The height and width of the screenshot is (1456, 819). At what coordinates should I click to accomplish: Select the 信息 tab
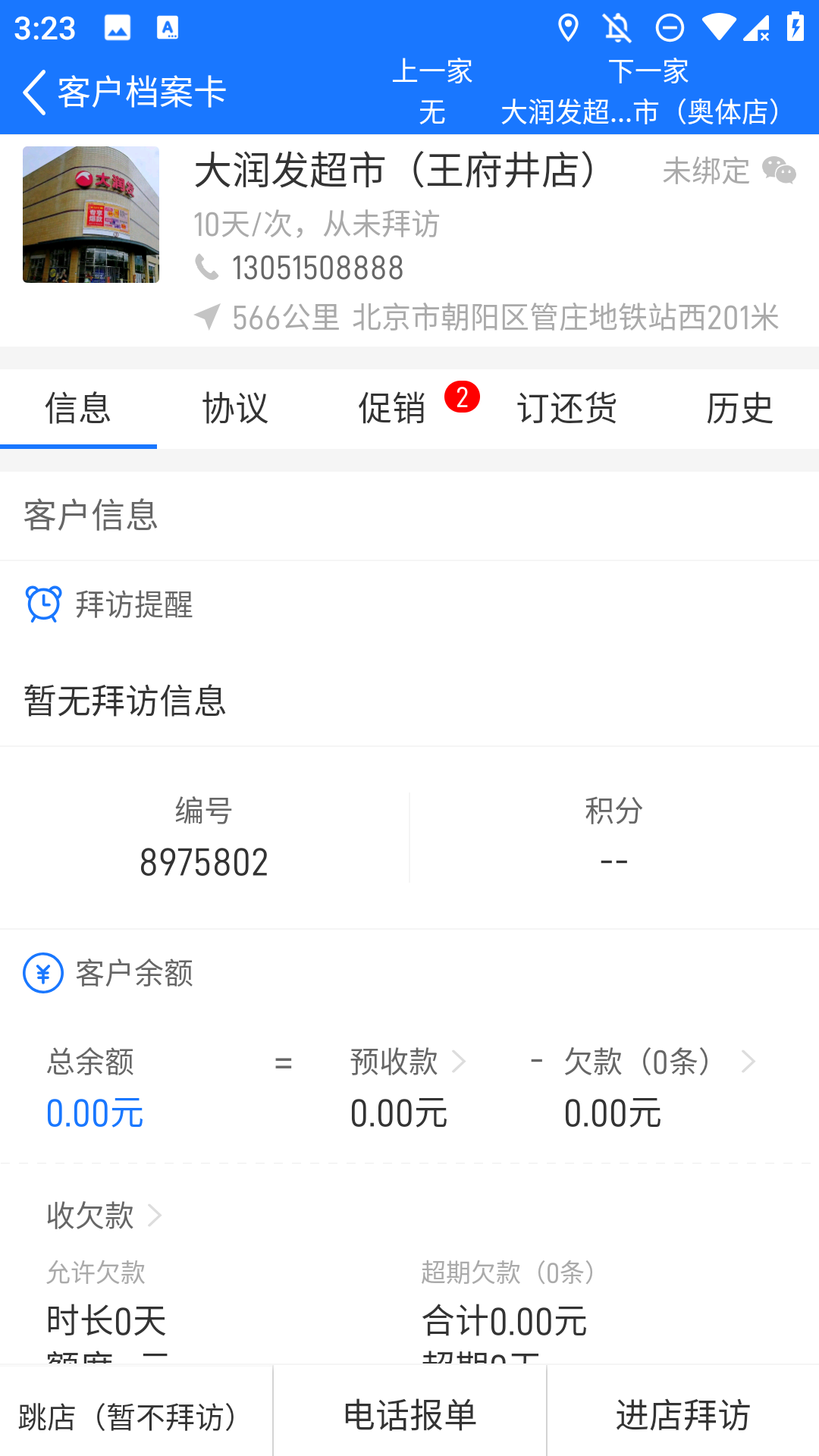click(x=78, y=409)
